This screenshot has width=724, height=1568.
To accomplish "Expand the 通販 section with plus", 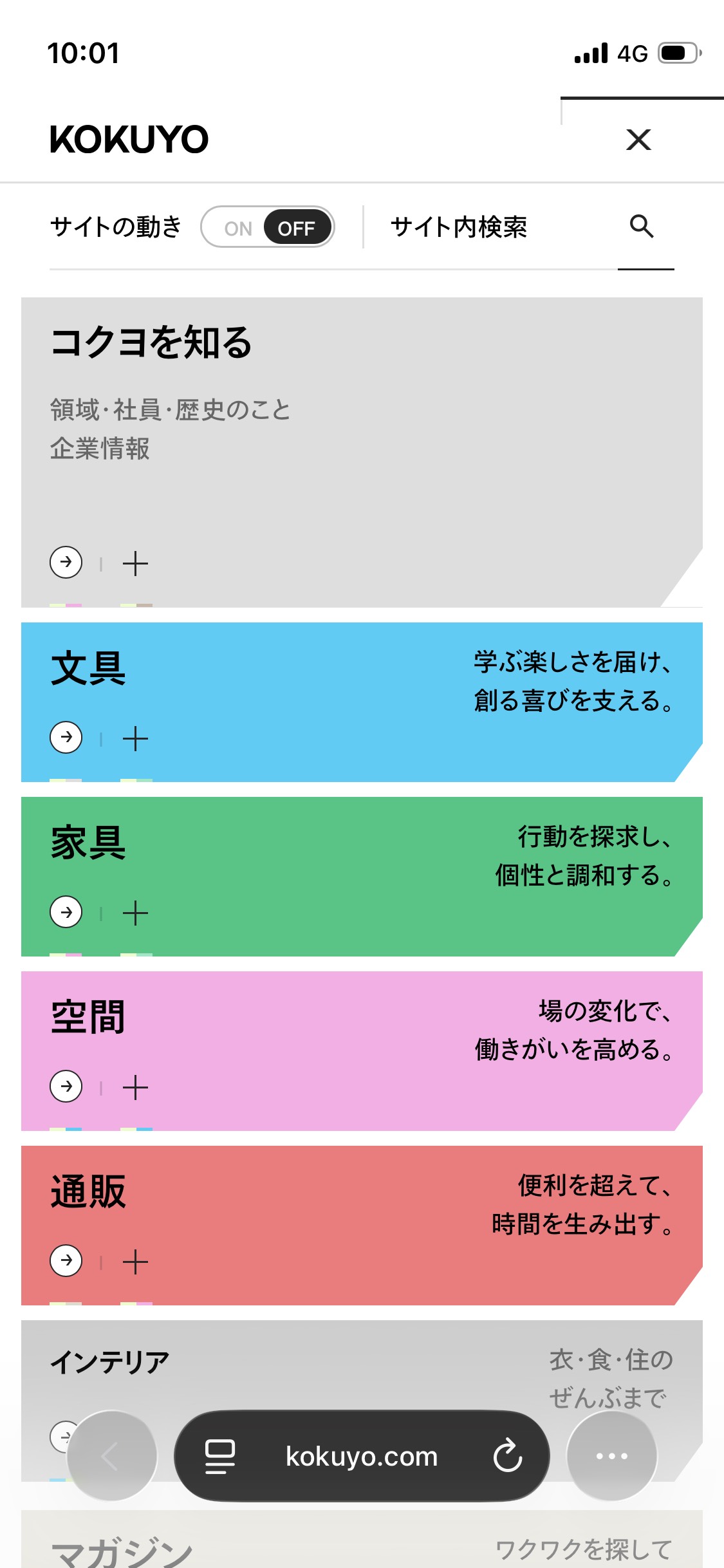I will click(135, 1262).
